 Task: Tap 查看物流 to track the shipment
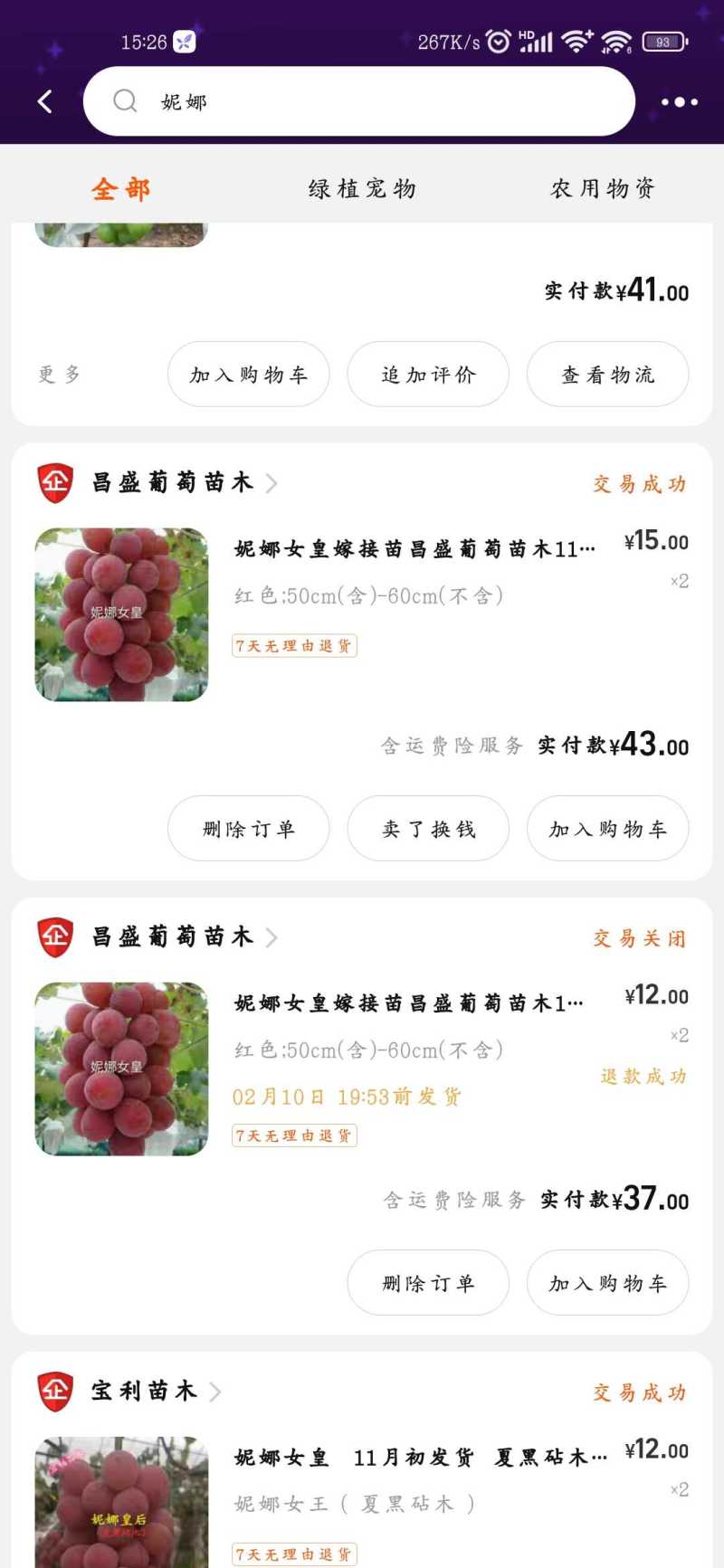click(607, 375)
